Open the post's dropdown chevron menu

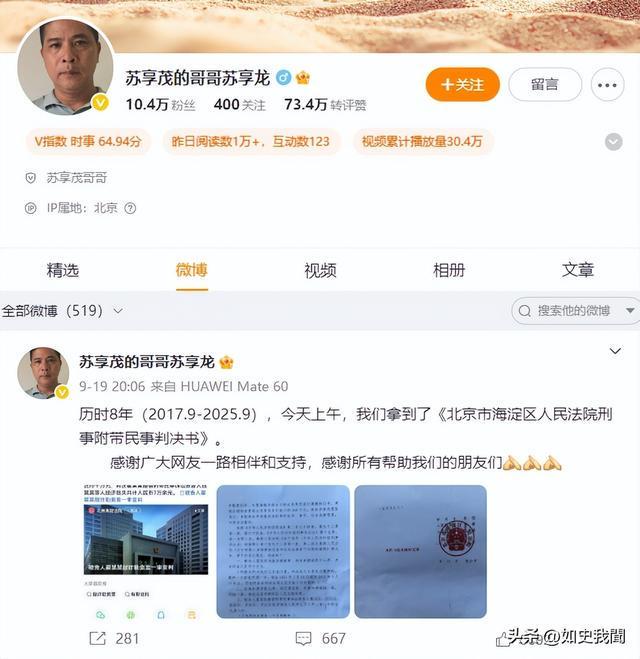[x=616, y=352]
